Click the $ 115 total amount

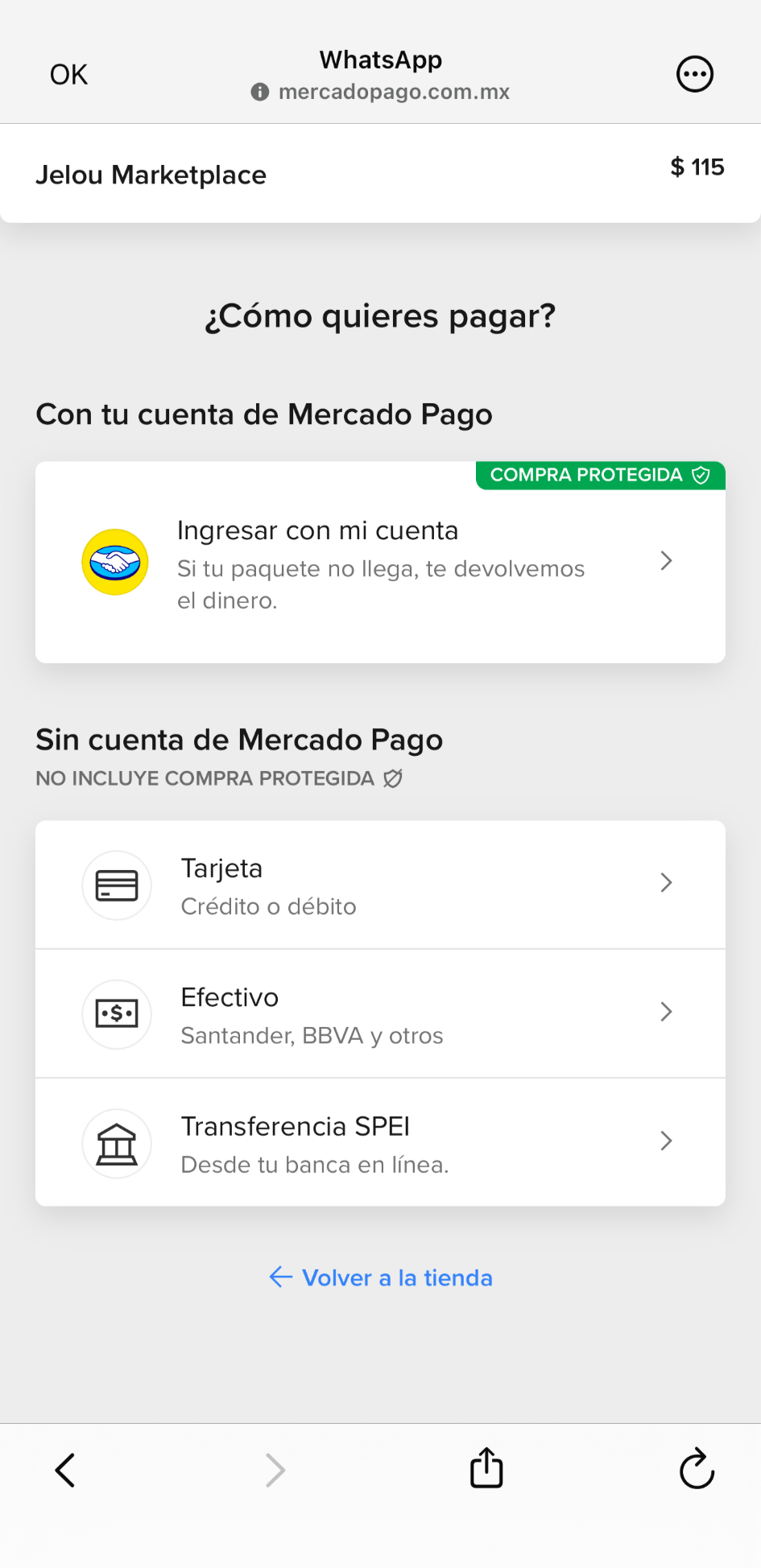697,167
